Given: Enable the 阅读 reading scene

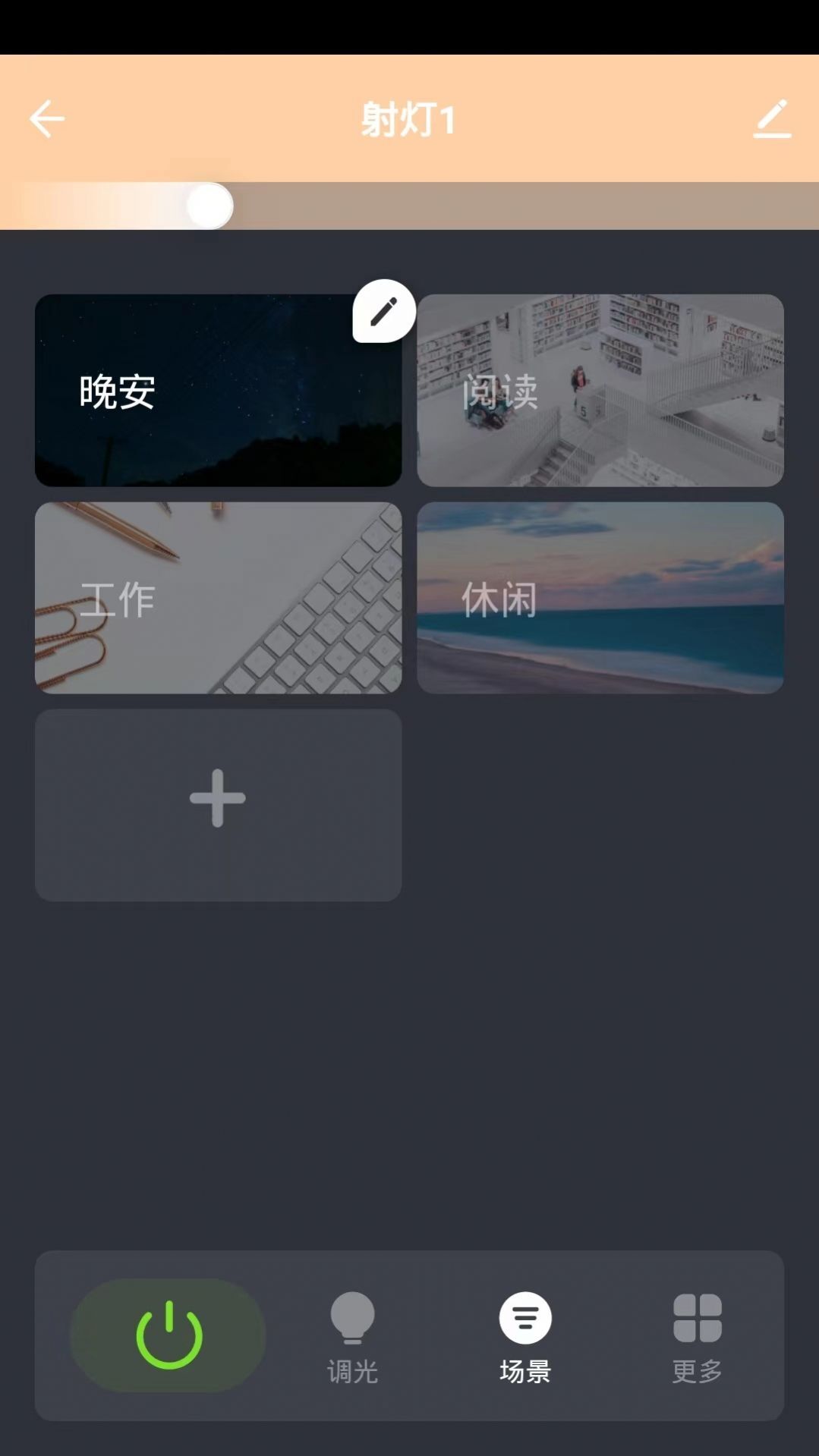Looking at the screenshot, I should (x=600, y=389).
